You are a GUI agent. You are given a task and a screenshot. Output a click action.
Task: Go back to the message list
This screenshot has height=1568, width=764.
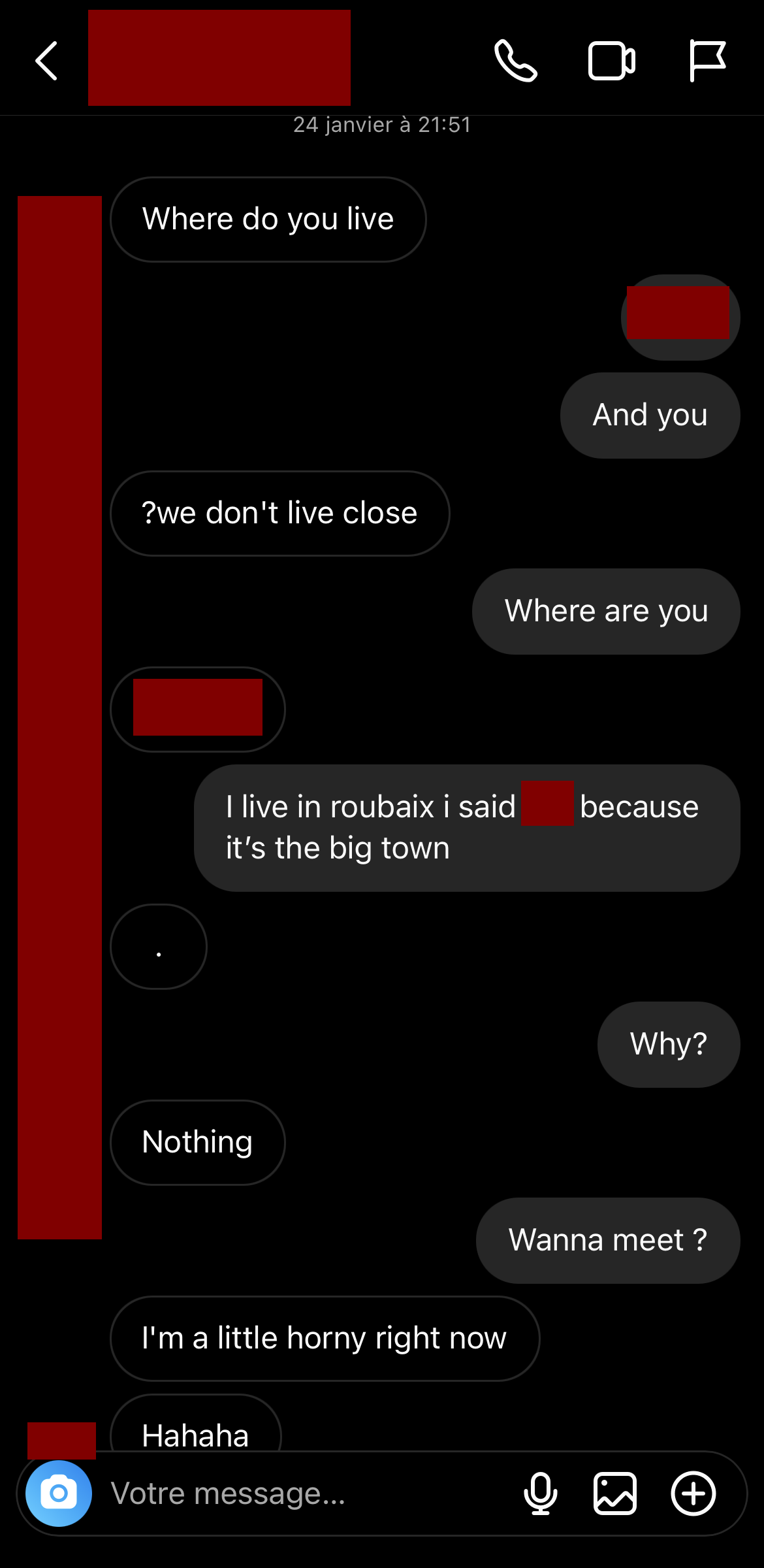(x=46, y=61)
